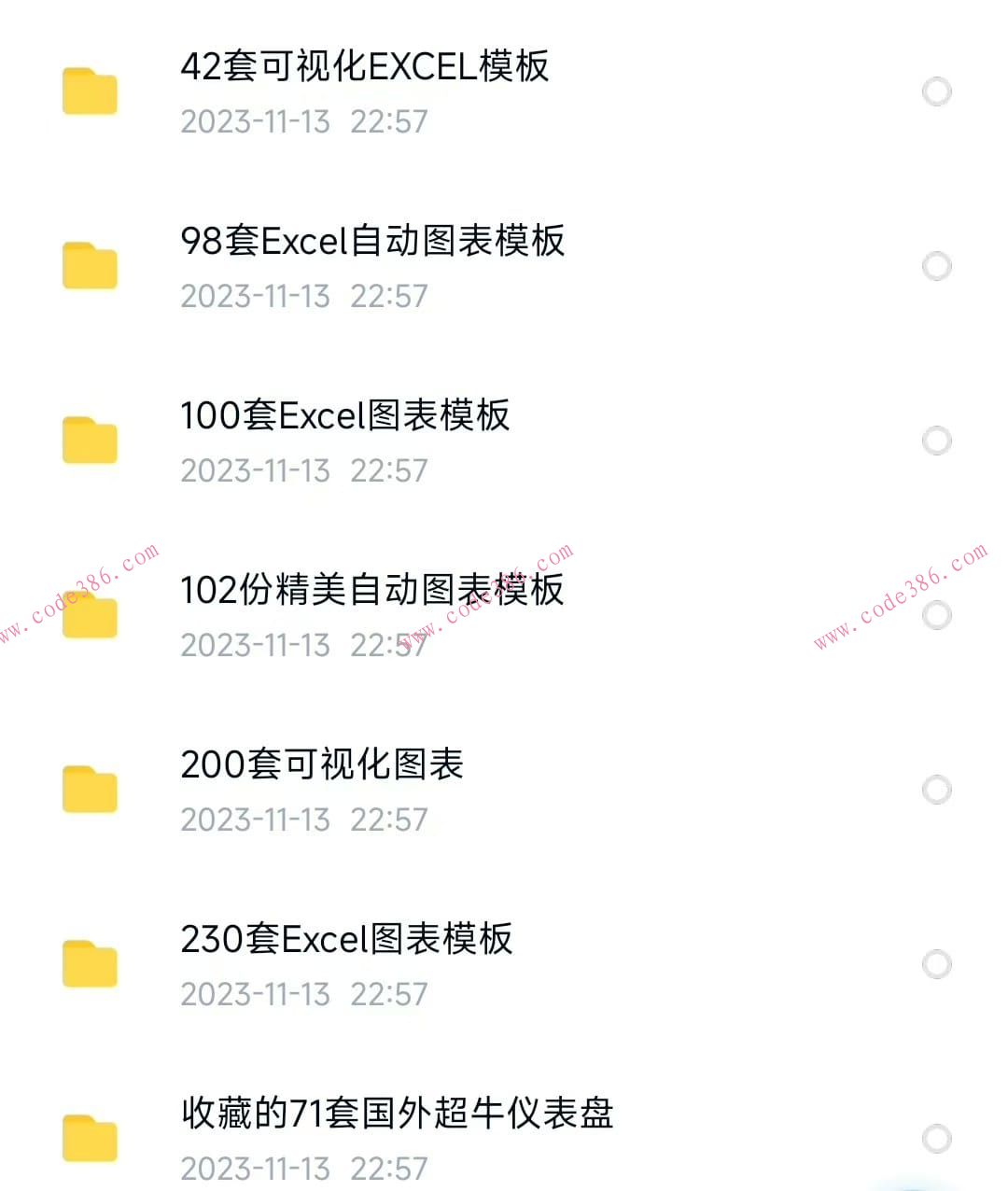The width and height of the screenshot is (1008, 1191).
Task: Open the folder 200套可视化图表
Action: (321, 765)
